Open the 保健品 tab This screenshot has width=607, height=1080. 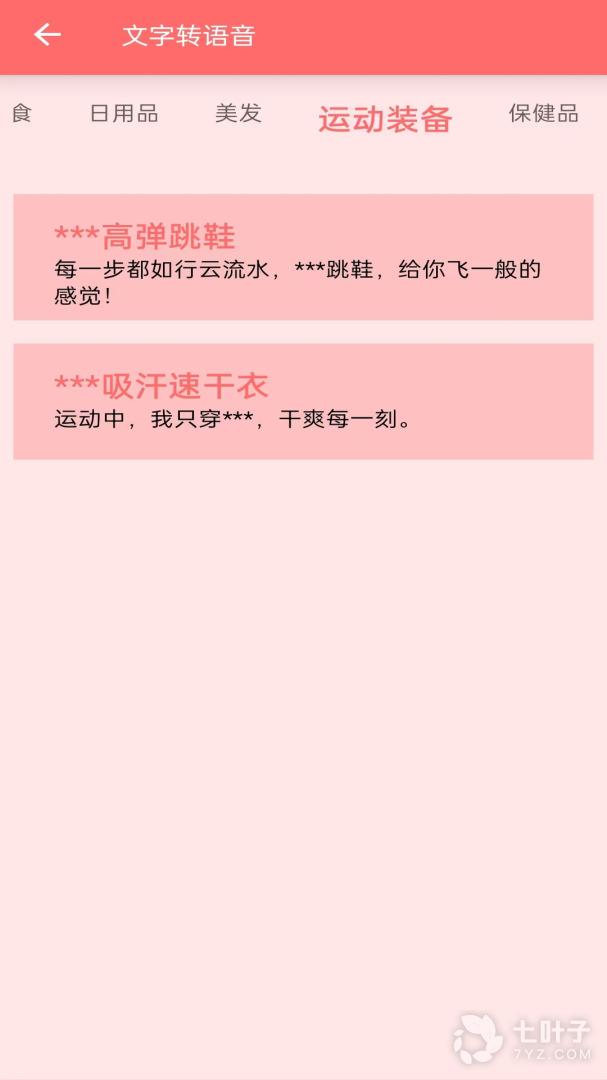click(x=543, y=114)
